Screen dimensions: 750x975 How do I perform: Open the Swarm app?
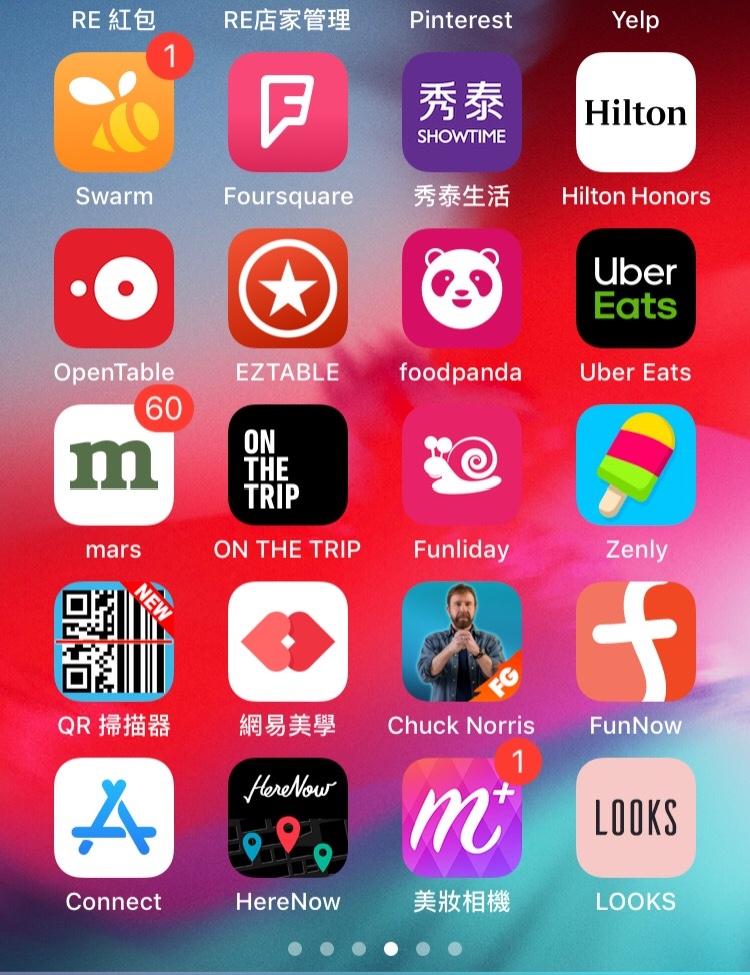pyautogui.click(x=114, y=113)
